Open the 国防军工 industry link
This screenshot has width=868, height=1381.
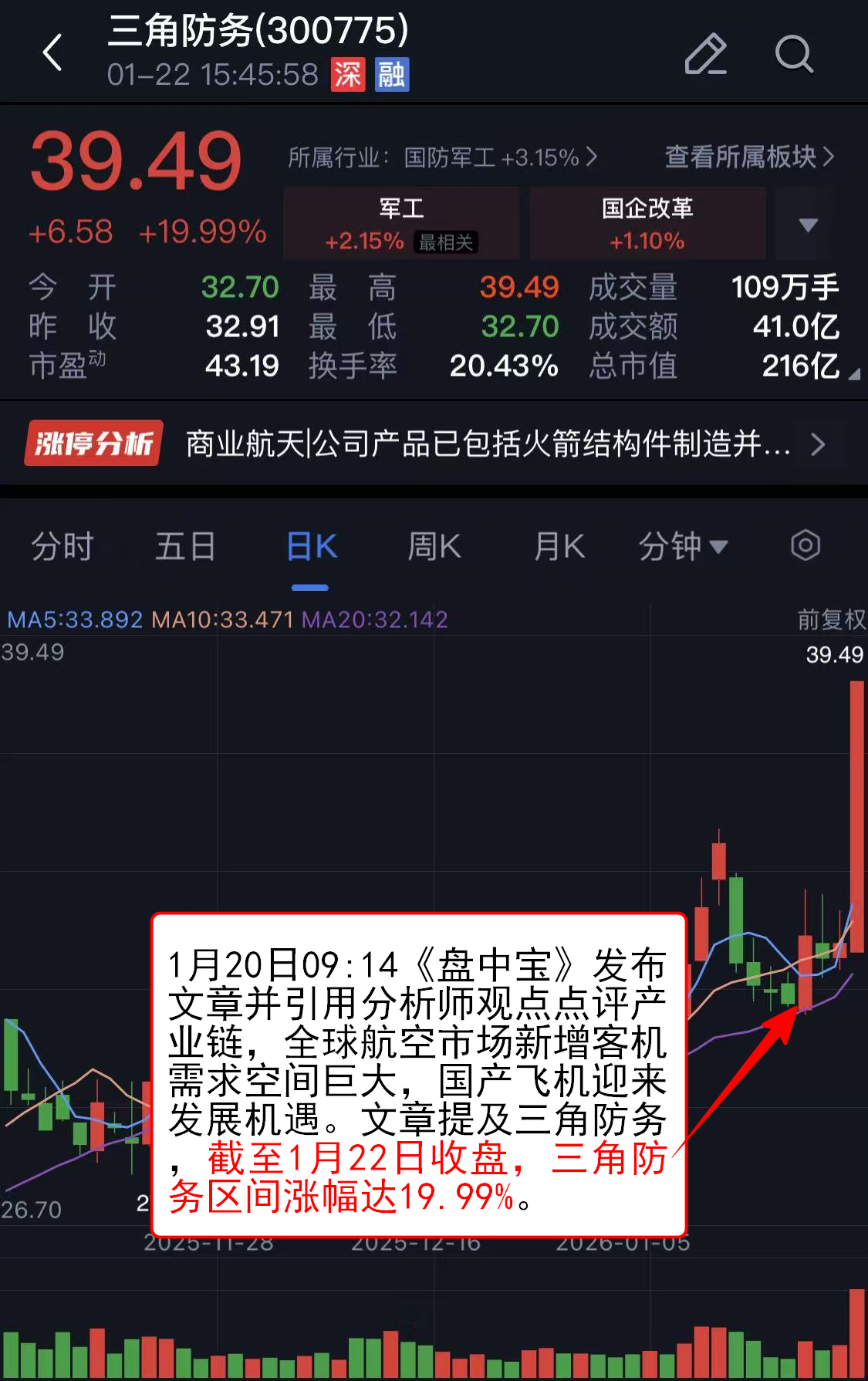click(443, 157)
